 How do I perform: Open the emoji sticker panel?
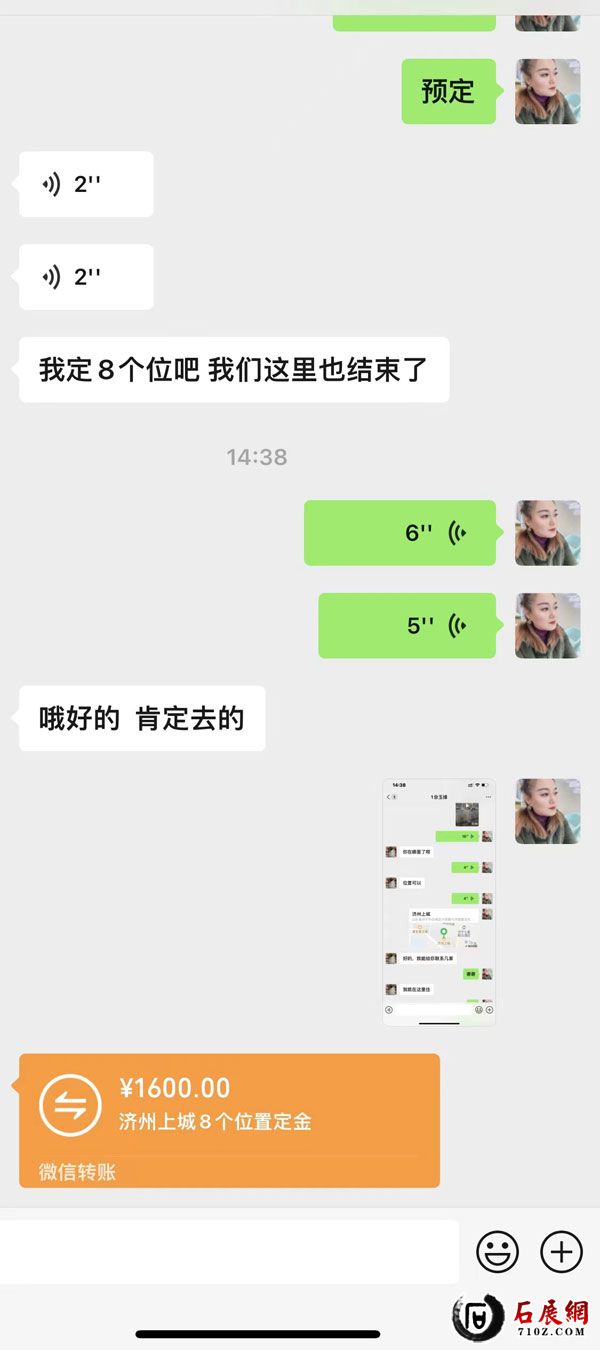point(497,1251)
